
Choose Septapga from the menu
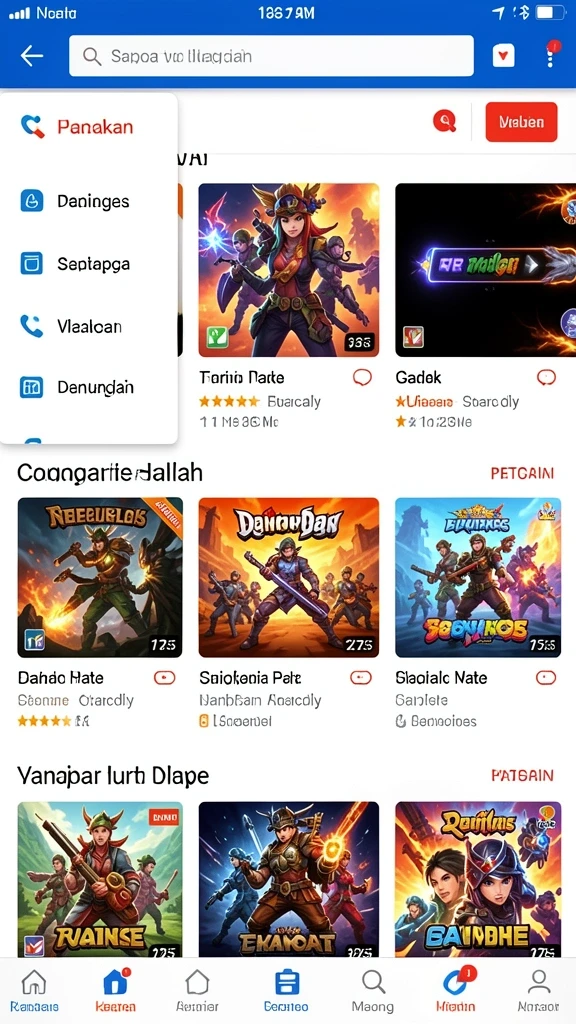(x=89, y=264)
